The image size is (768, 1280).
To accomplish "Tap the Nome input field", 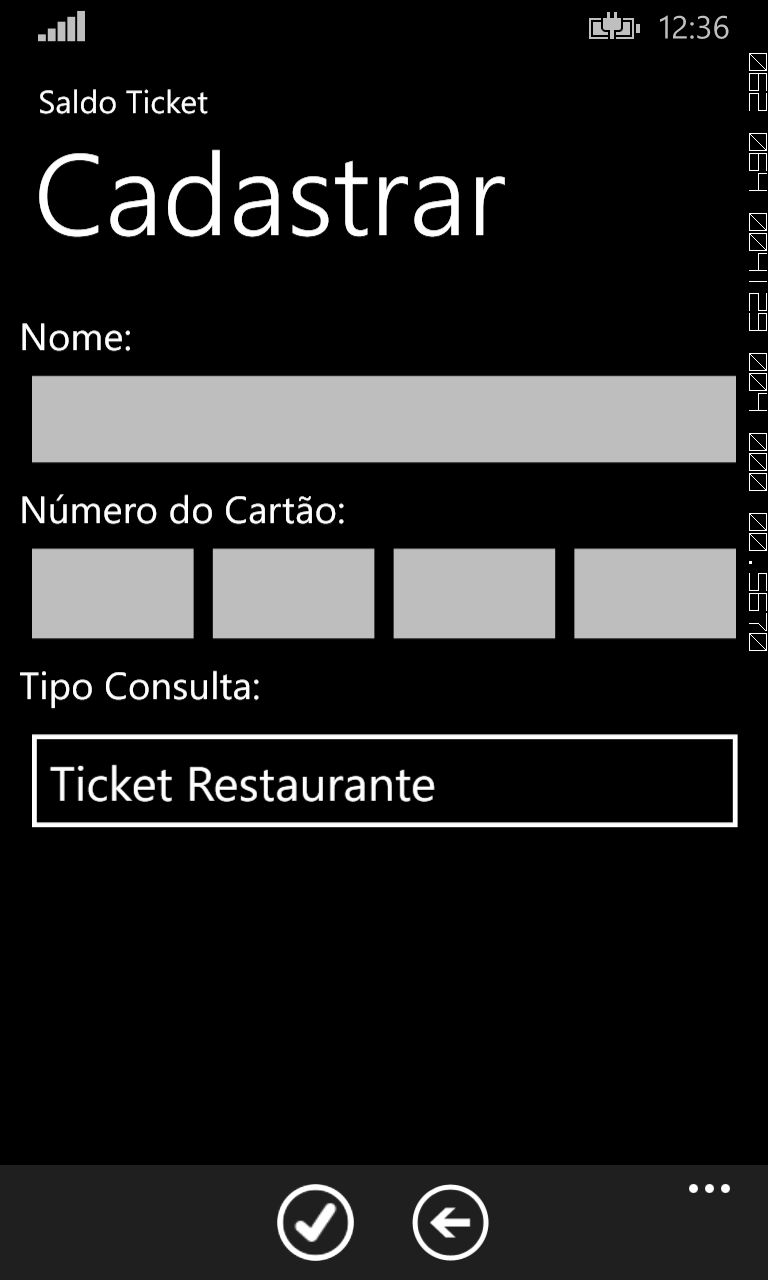I will (384, 418).
